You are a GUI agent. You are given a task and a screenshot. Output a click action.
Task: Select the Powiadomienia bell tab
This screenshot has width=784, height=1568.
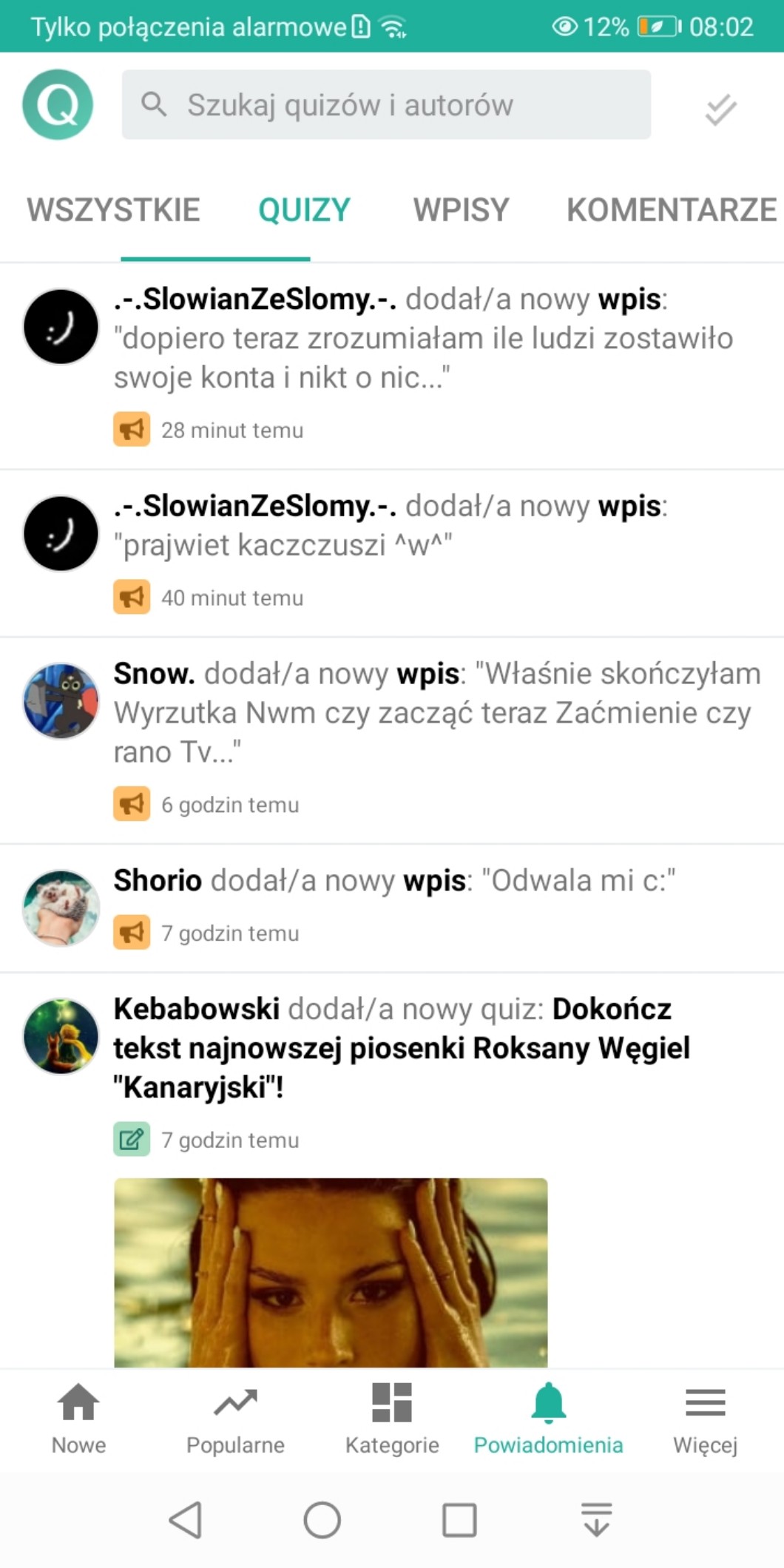coord(548,1418)
